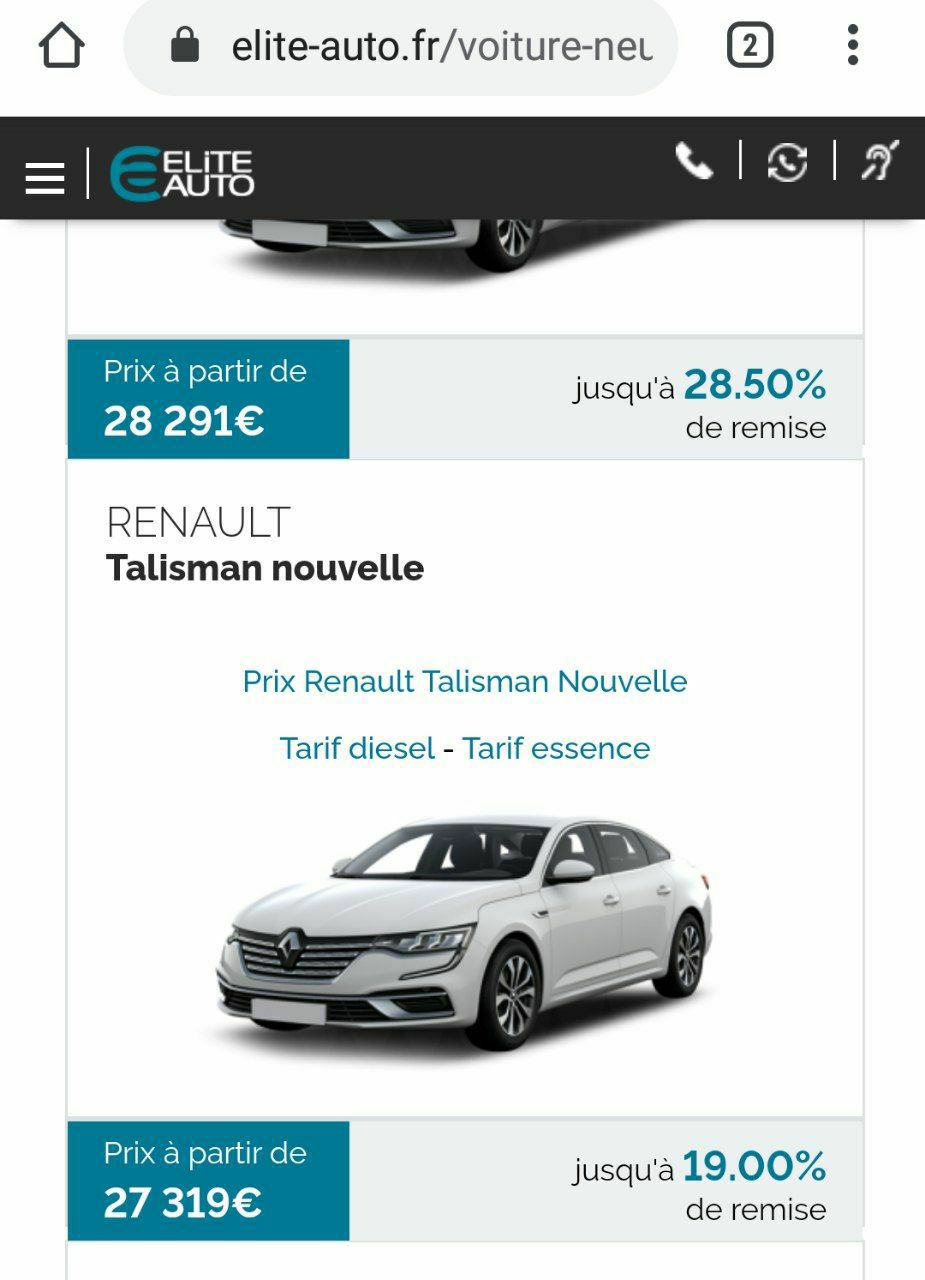925x1280 pixels.
Task: Open the hearing accessibility icon
Action: [879, 161]
